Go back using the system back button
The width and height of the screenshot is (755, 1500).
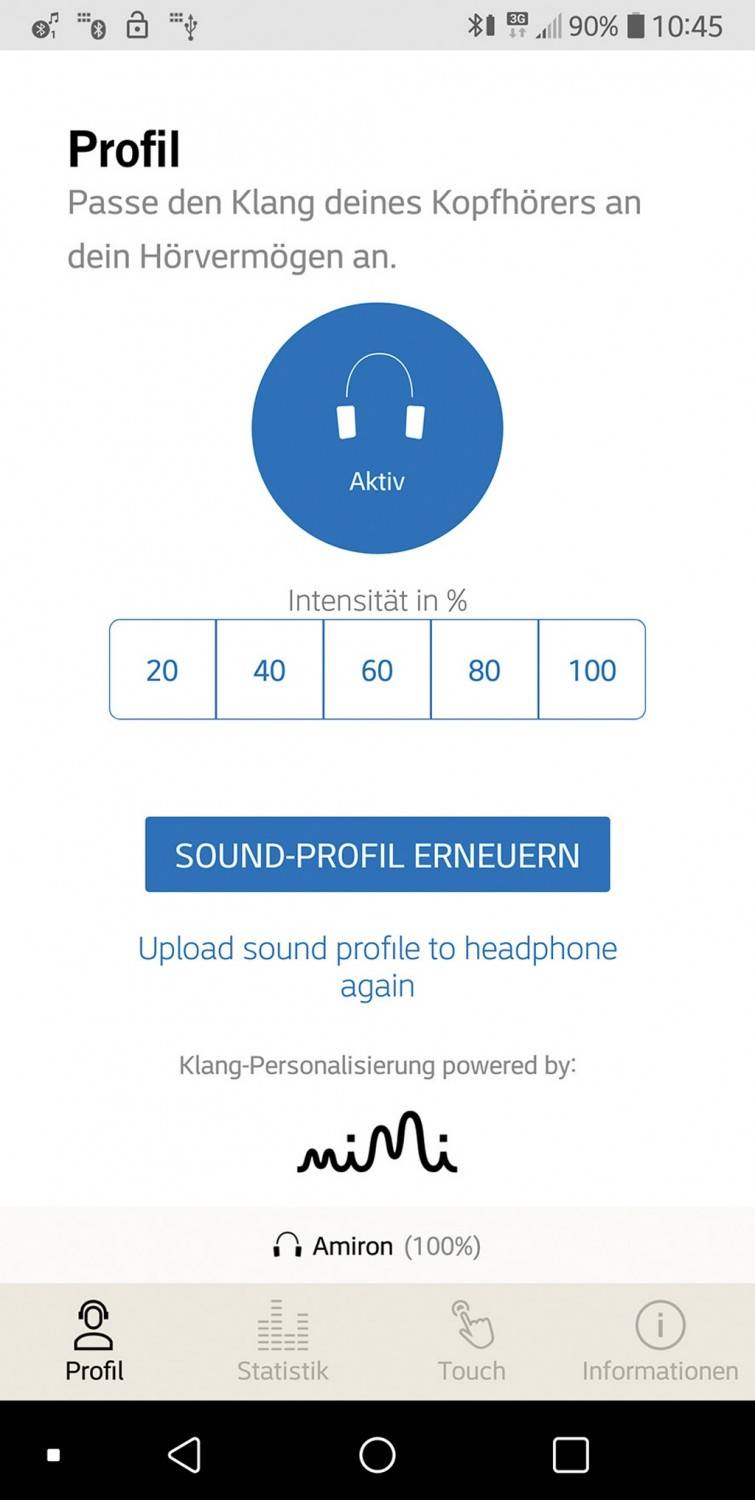click(185, 1455)
